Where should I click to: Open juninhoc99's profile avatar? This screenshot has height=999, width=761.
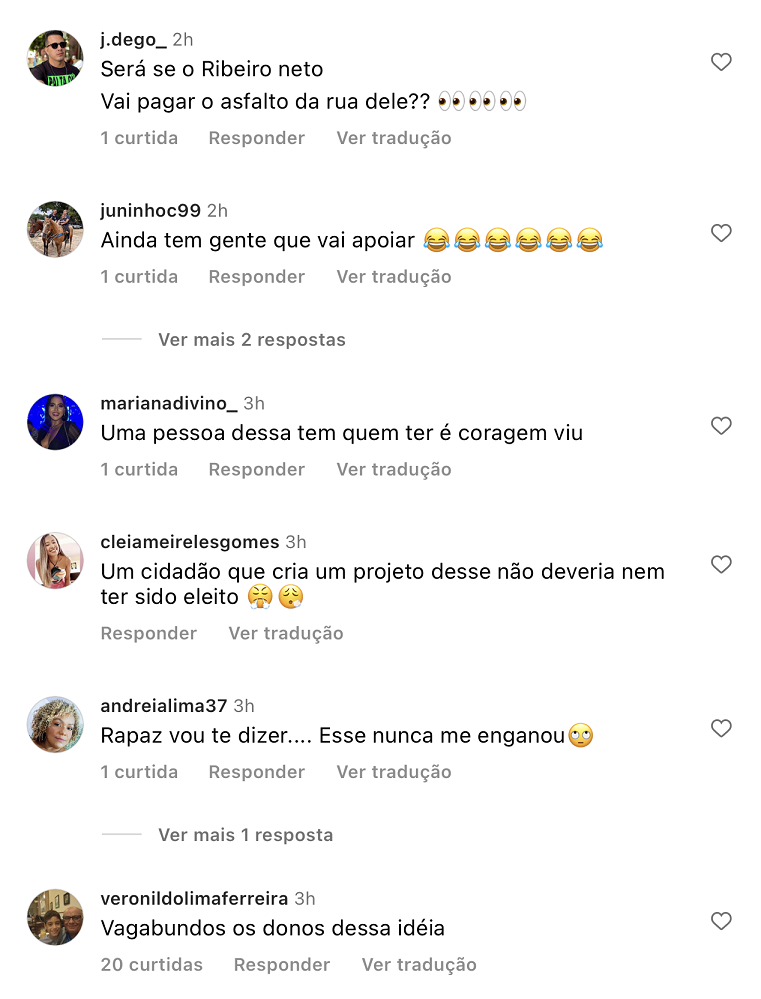(x=55, y=229)
